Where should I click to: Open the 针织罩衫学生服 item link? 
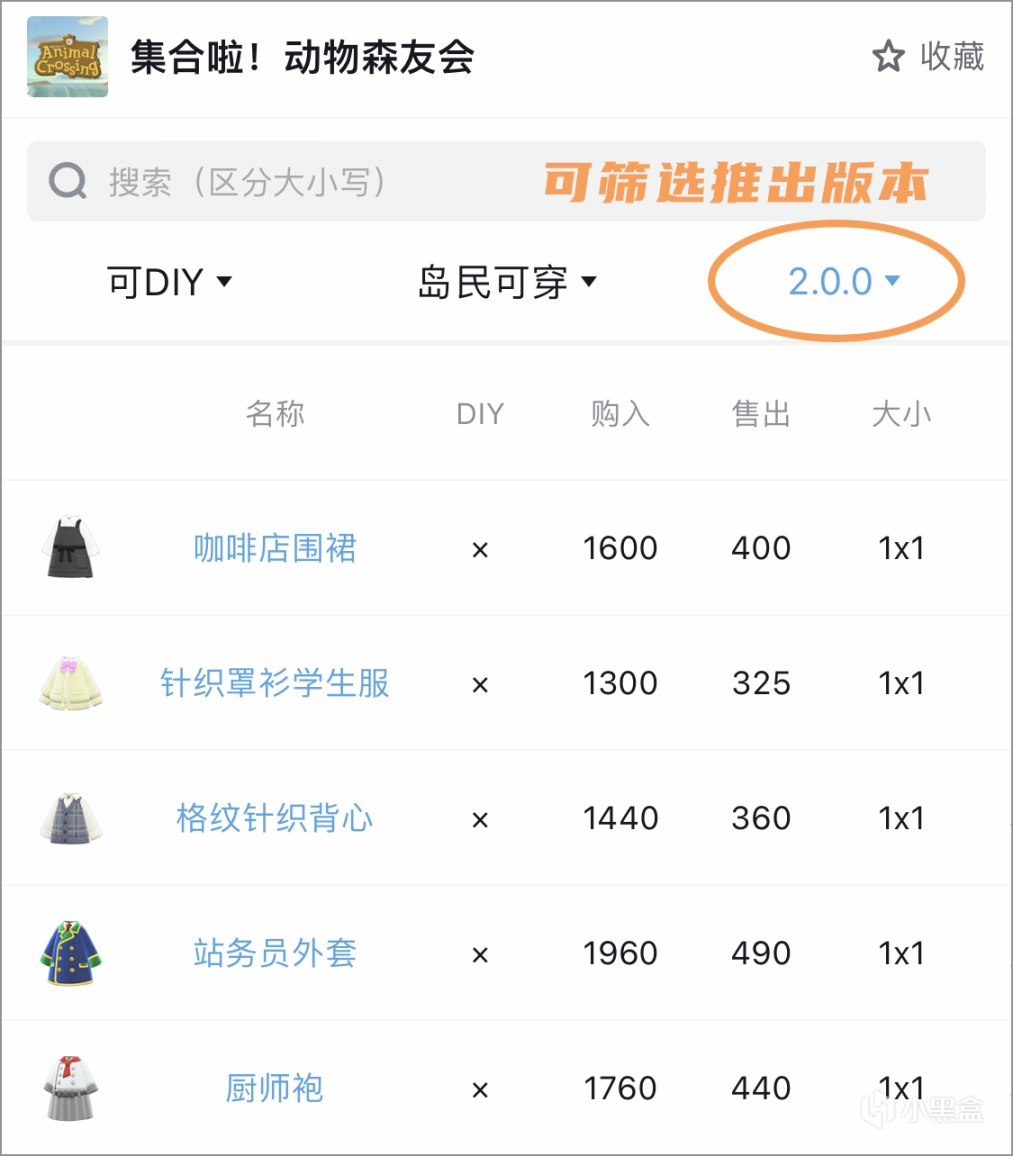pyautogui.click(x=275, y=683)
